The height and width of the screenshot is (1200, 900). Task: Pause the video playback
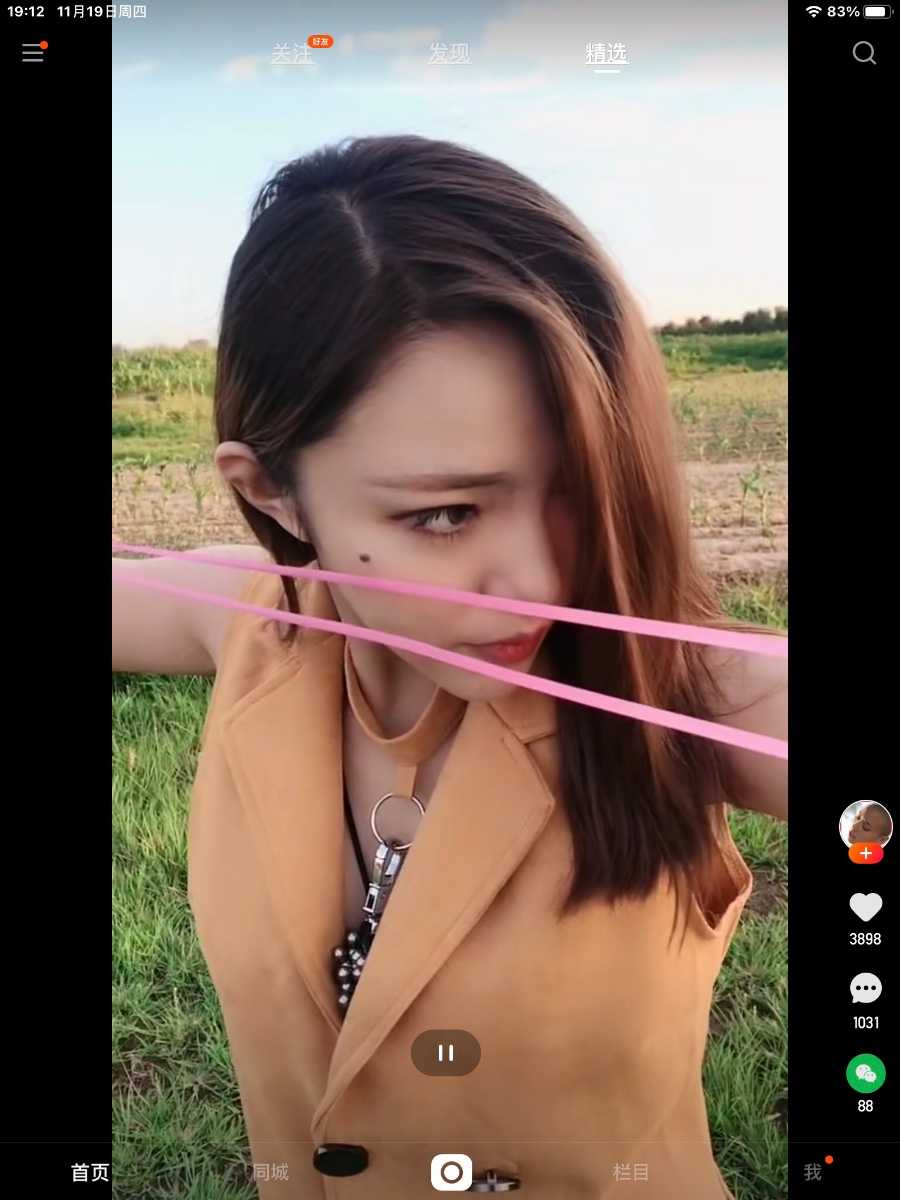(x=446, y=1053)
